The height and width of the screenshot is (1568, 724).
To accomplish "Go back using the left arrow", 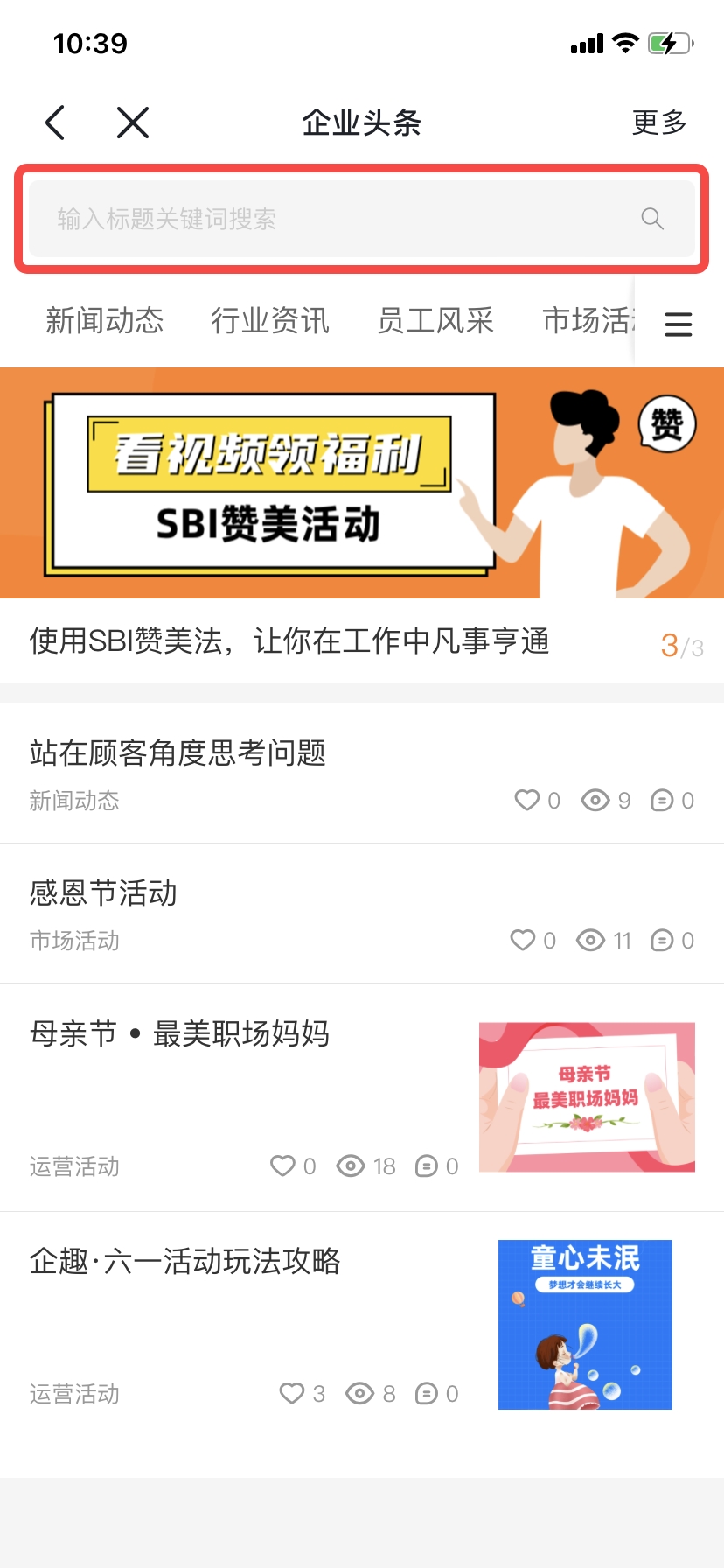I will (x=55, y=122).
